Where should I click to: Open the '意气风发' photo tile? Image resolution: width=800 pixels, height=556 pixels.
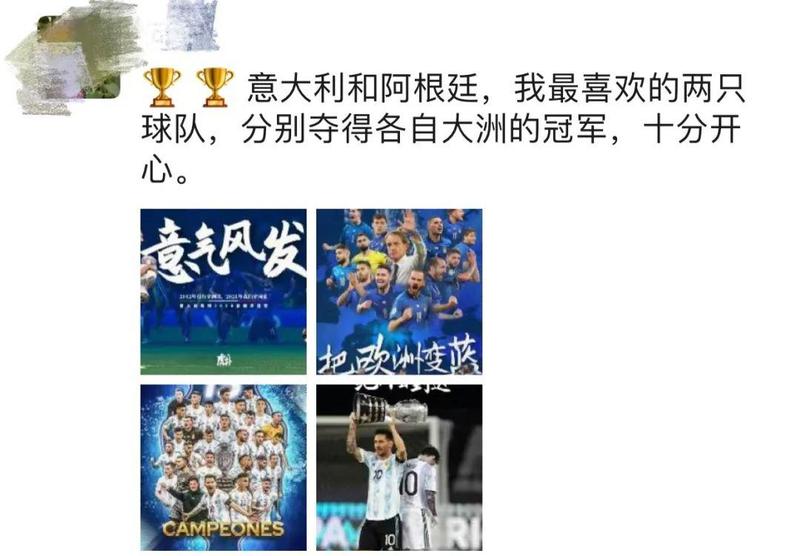(223, 291)
